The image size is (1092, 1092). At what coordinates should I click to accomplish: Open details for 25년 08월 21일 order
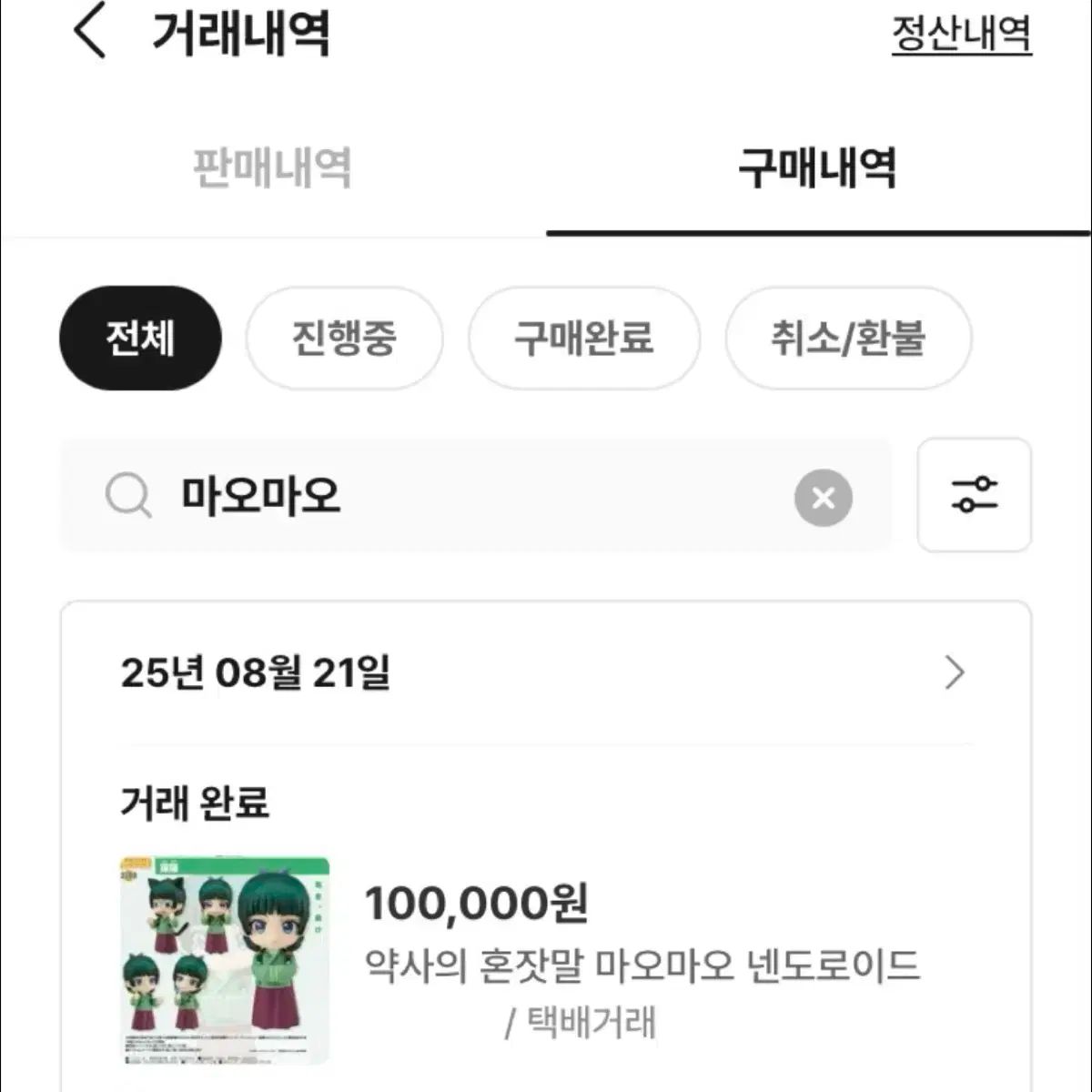point(954,673)
